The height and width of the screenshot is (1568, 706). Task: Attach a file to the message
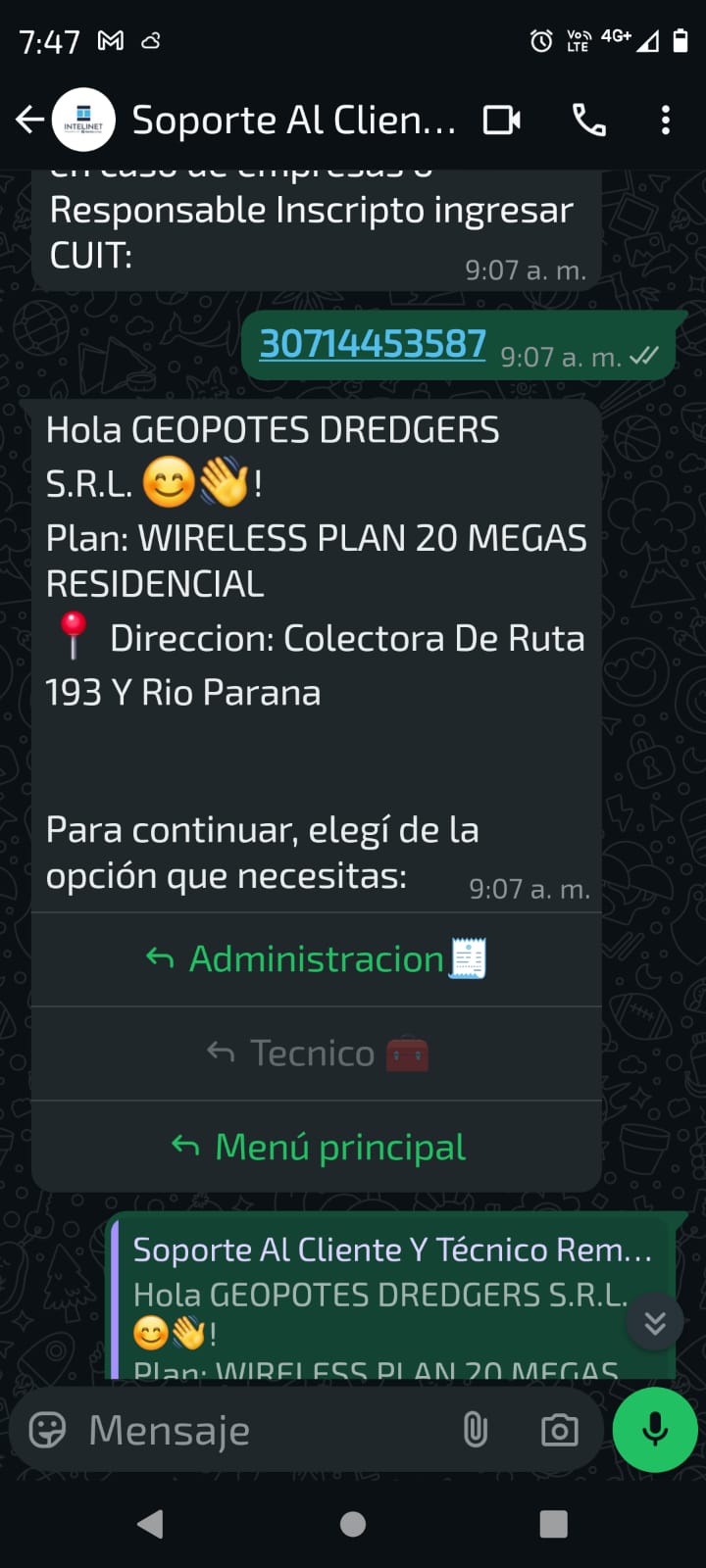(476, 1431)
